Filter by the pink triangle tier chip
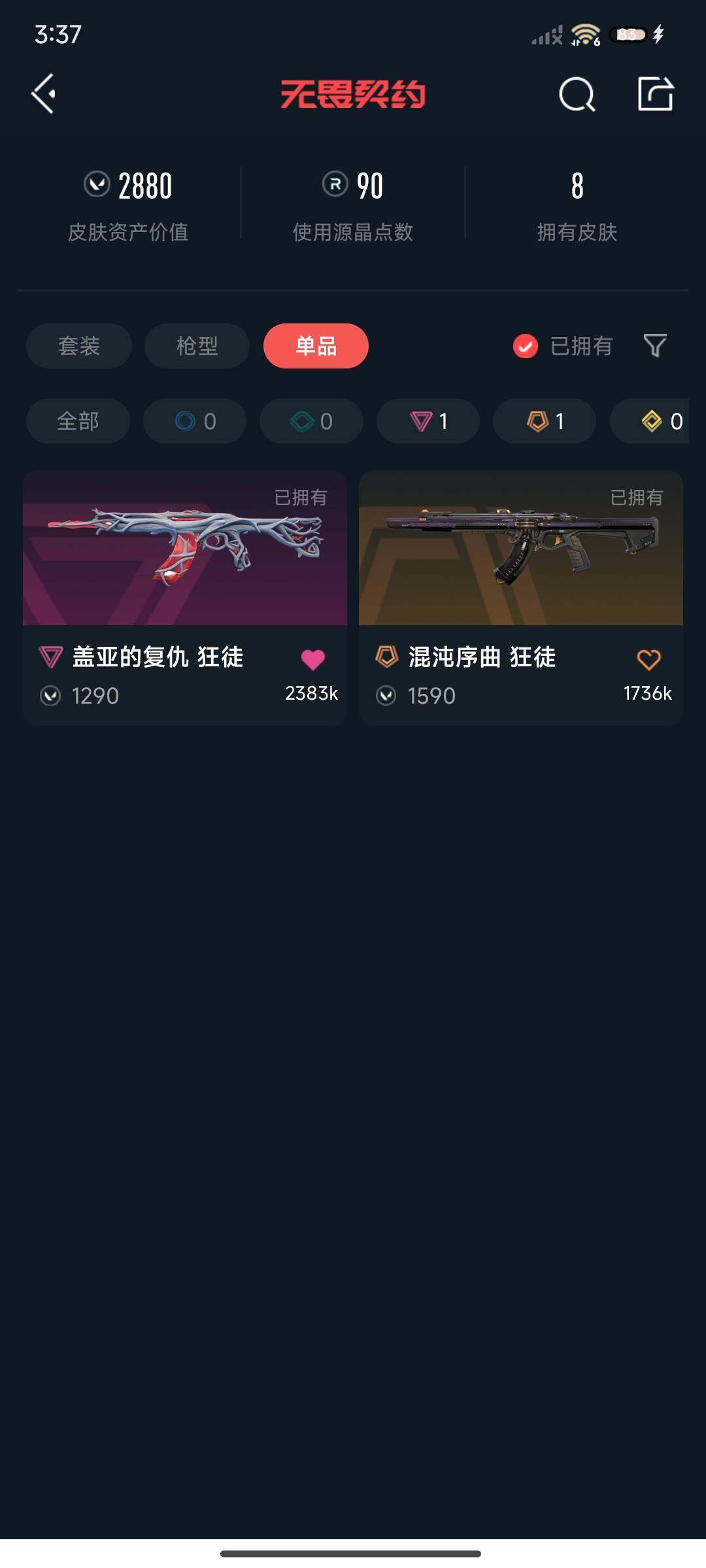This screenshot has width=706, height=1568. point(428,421)
